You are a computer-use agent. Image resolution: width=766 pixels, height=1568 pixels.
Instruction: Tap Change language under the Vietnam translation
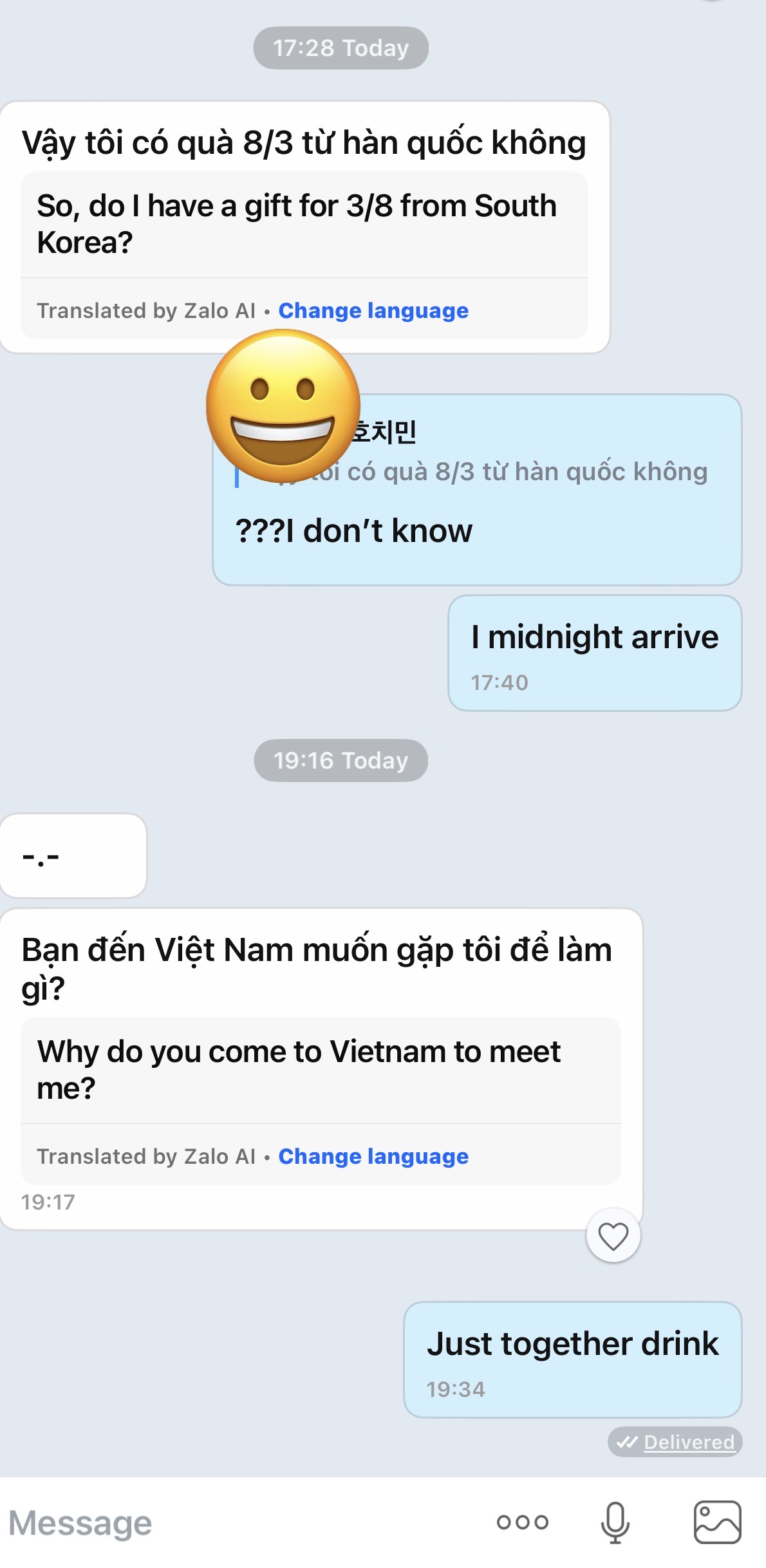373,1157
